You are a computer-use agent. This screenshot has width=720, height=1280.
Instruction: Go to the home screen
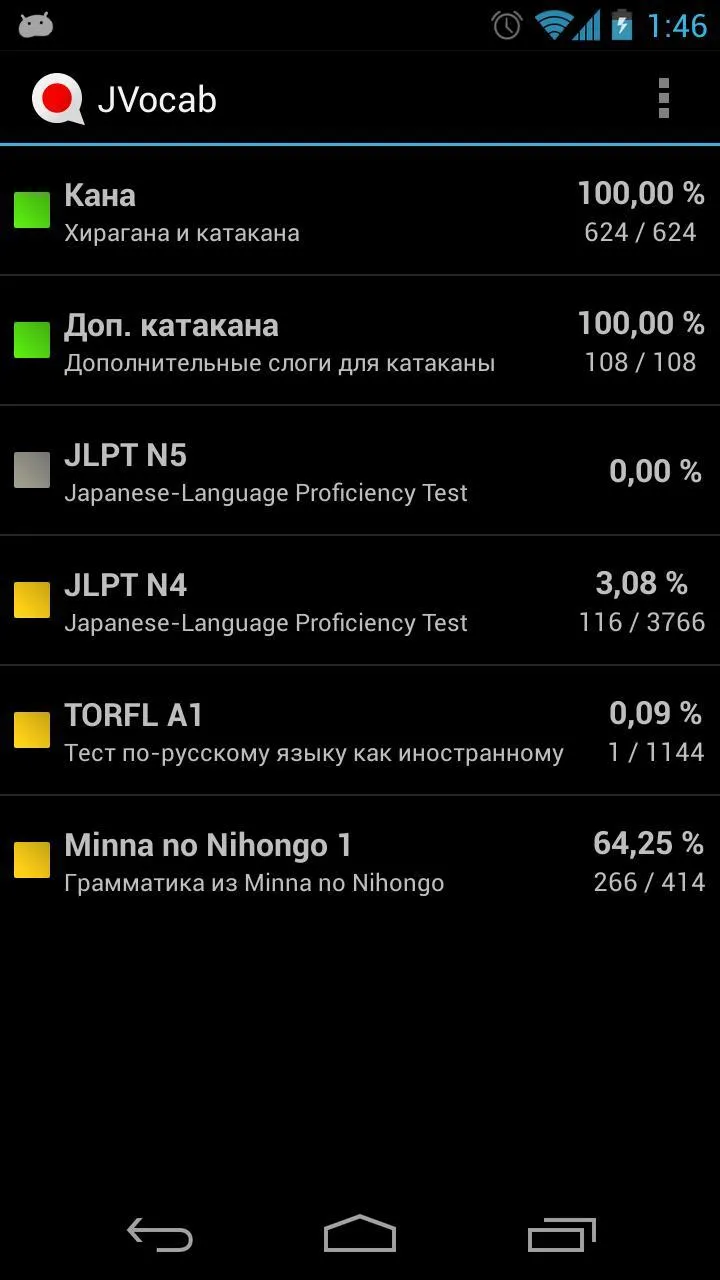(x=360, y=1234)
